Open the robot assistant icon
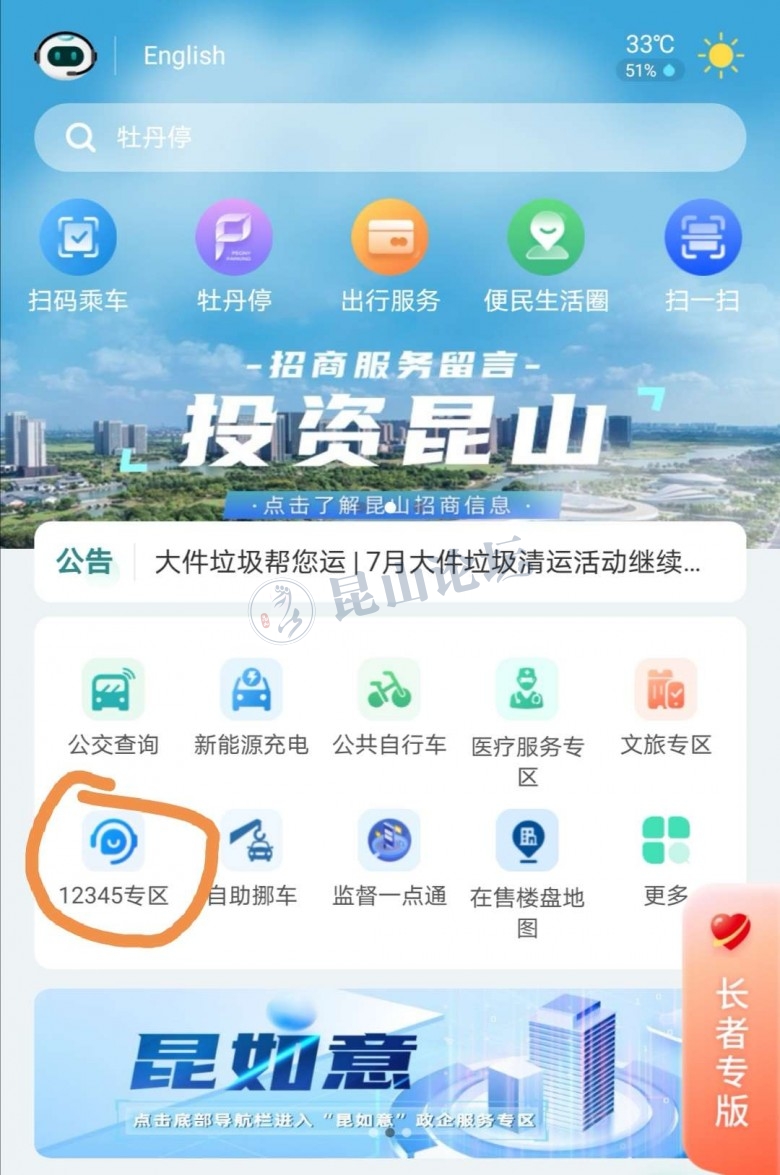The height and width of the screenshot is (1175, 780). (x=66, y=56)
